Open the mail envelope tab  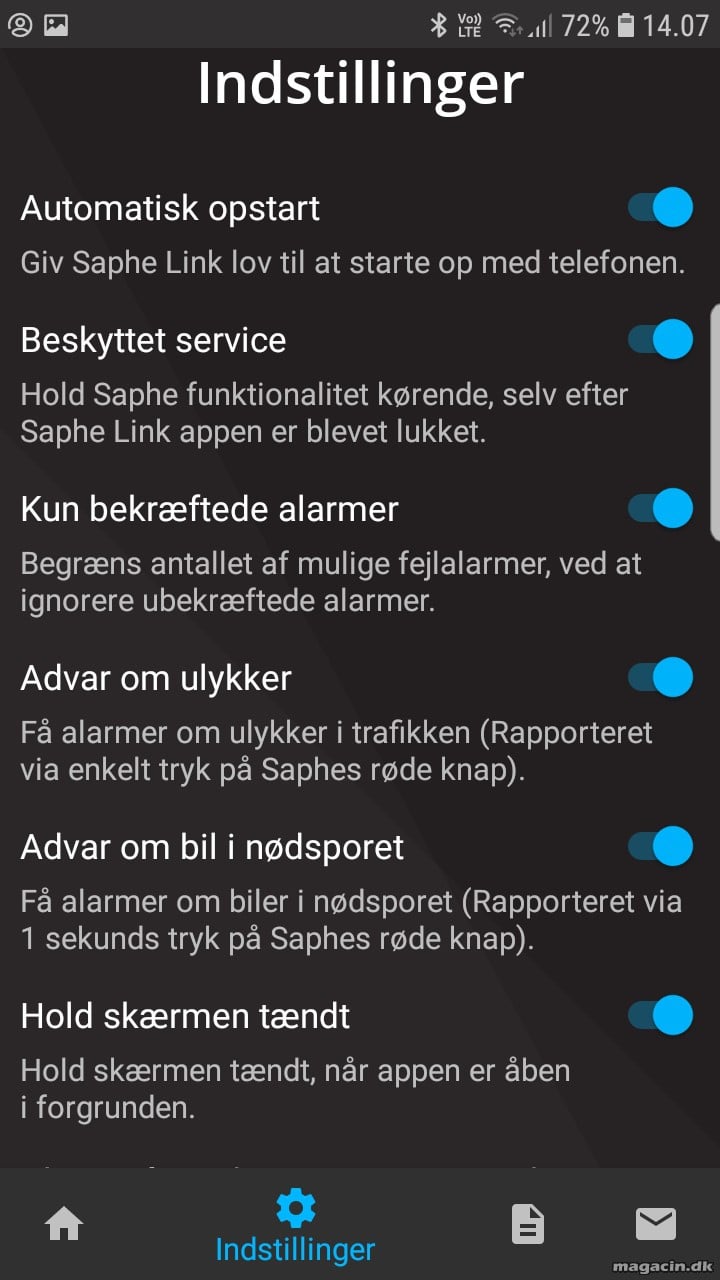coord(656,1224)
